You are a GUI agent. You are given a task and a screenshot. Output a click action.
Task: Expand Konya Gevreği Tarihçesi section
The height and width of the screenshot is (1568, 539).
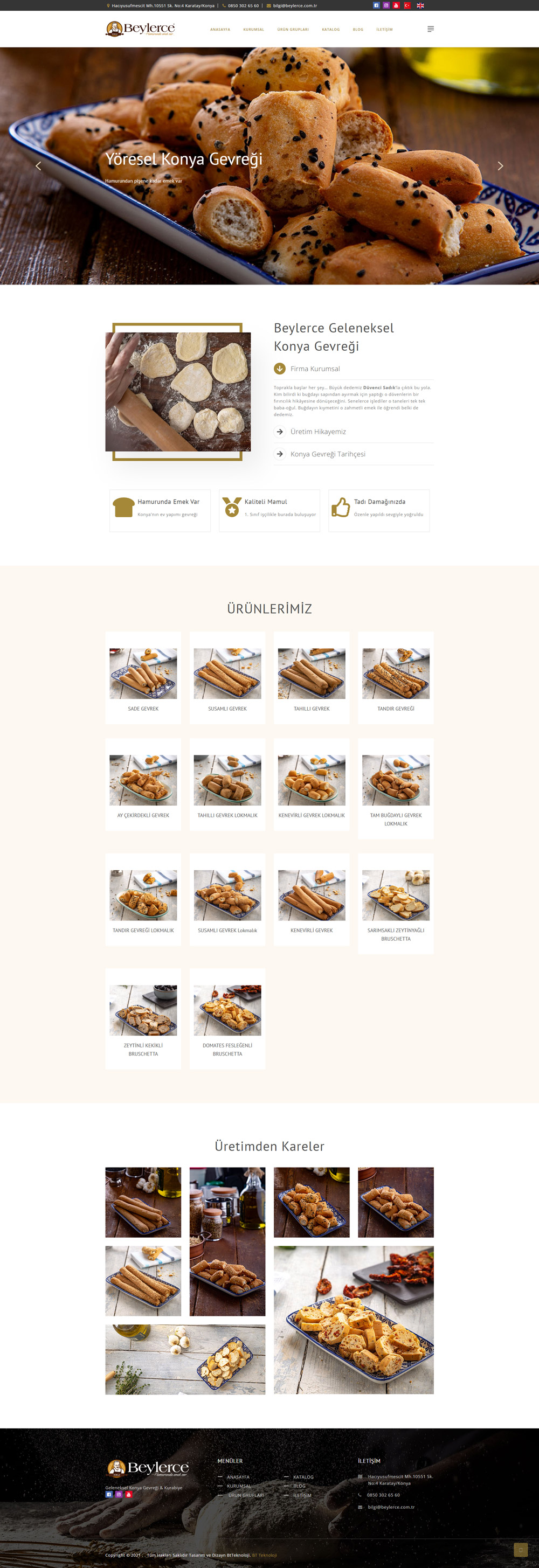point(328,454)
